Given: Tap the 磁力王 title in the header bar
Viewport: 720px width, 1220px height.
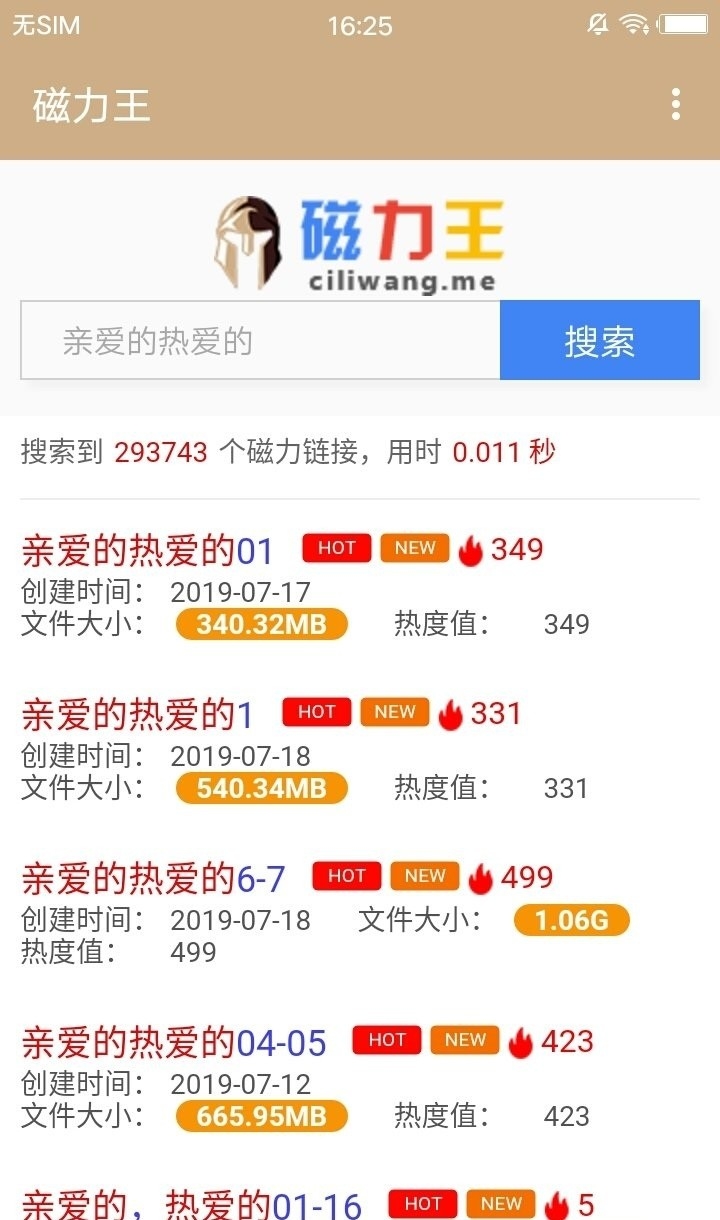Looking at the screenshot, I should pos(91,107).
